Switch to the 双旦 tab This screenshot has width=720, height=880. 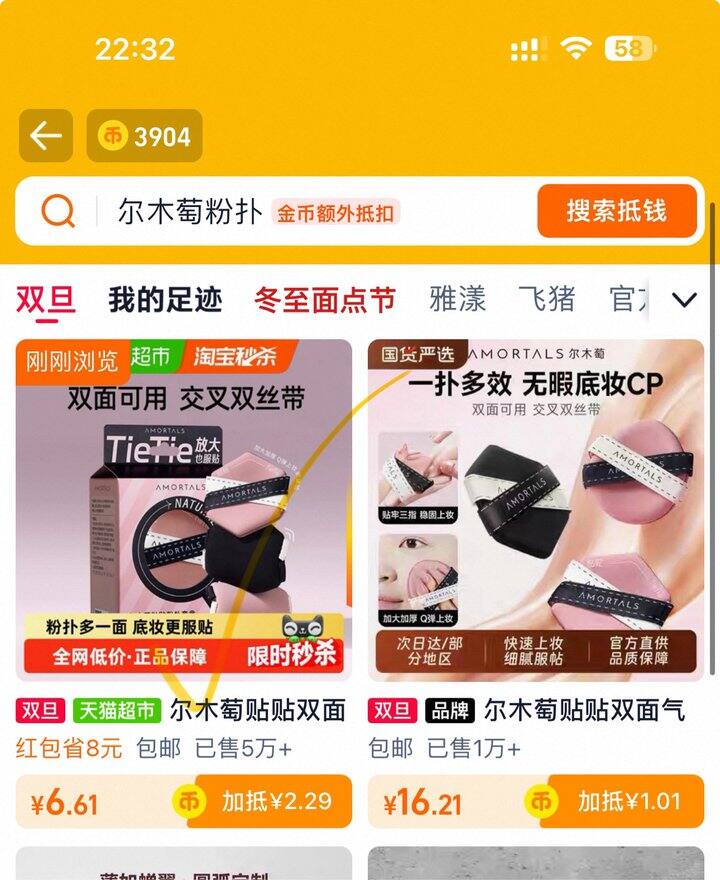(x=45, y=299)
